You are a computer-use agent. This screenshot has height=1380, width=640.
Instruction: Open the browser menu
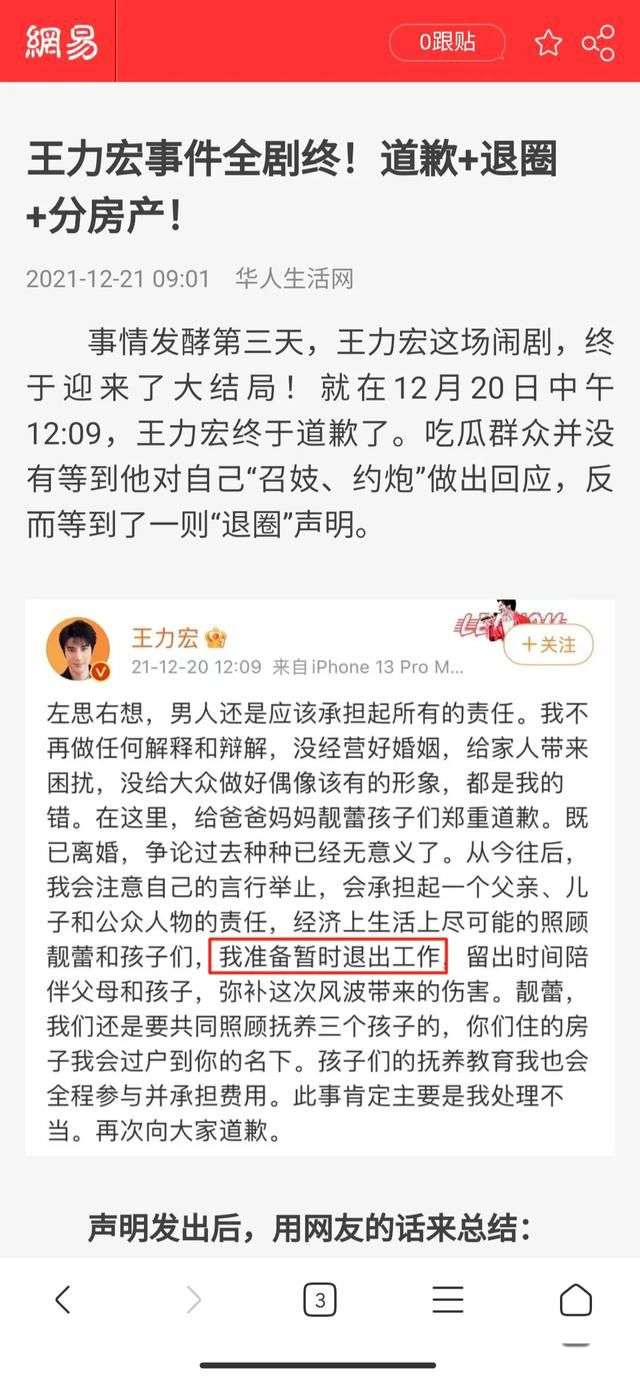coord(447,1299)
